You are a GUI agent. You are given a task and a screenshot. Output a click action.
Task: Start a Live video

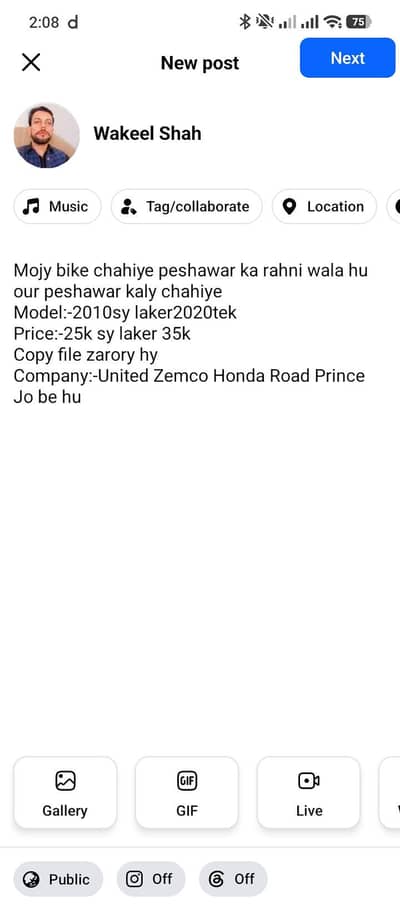click(309, 793)
